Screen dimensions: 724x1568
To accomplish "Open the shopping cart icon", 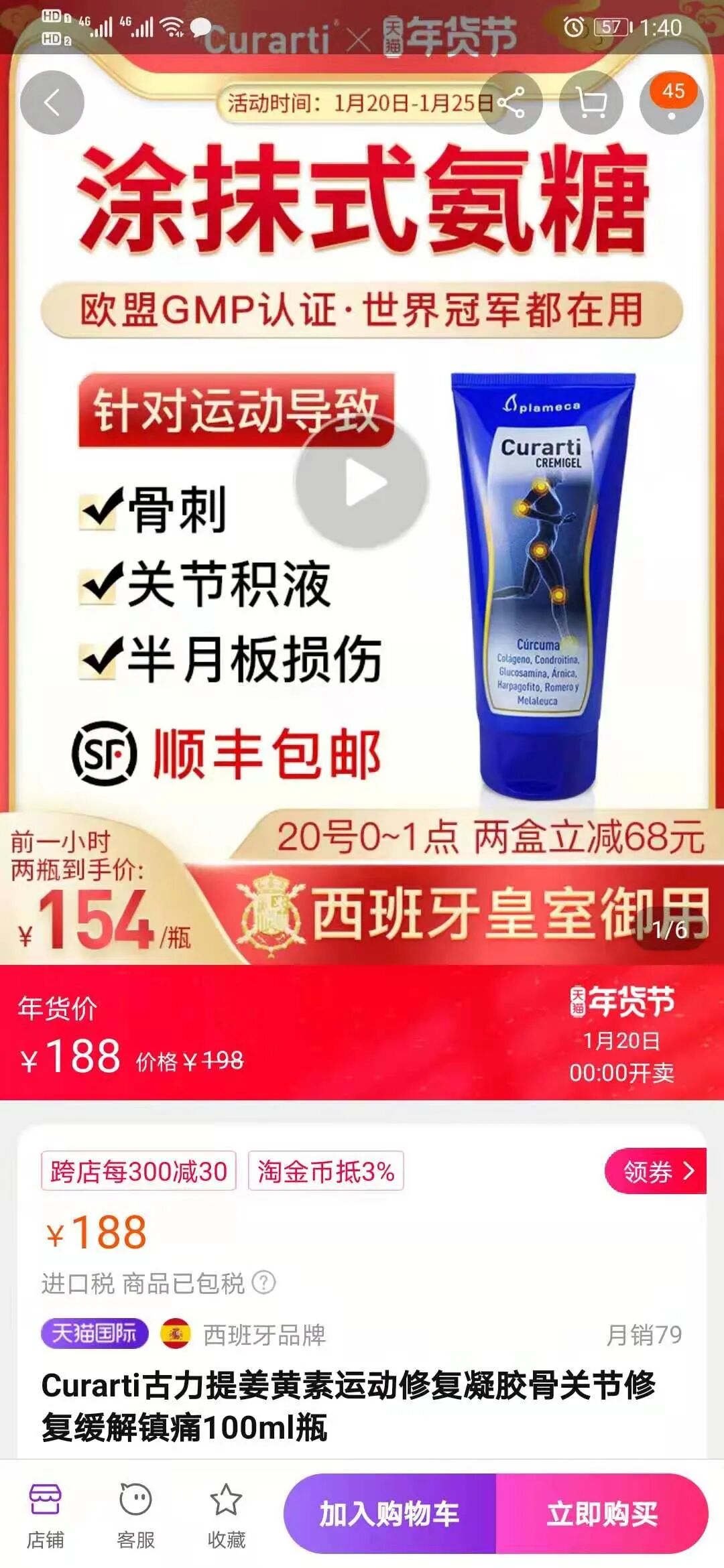I will pyautogui.click(x=591, y=103).
